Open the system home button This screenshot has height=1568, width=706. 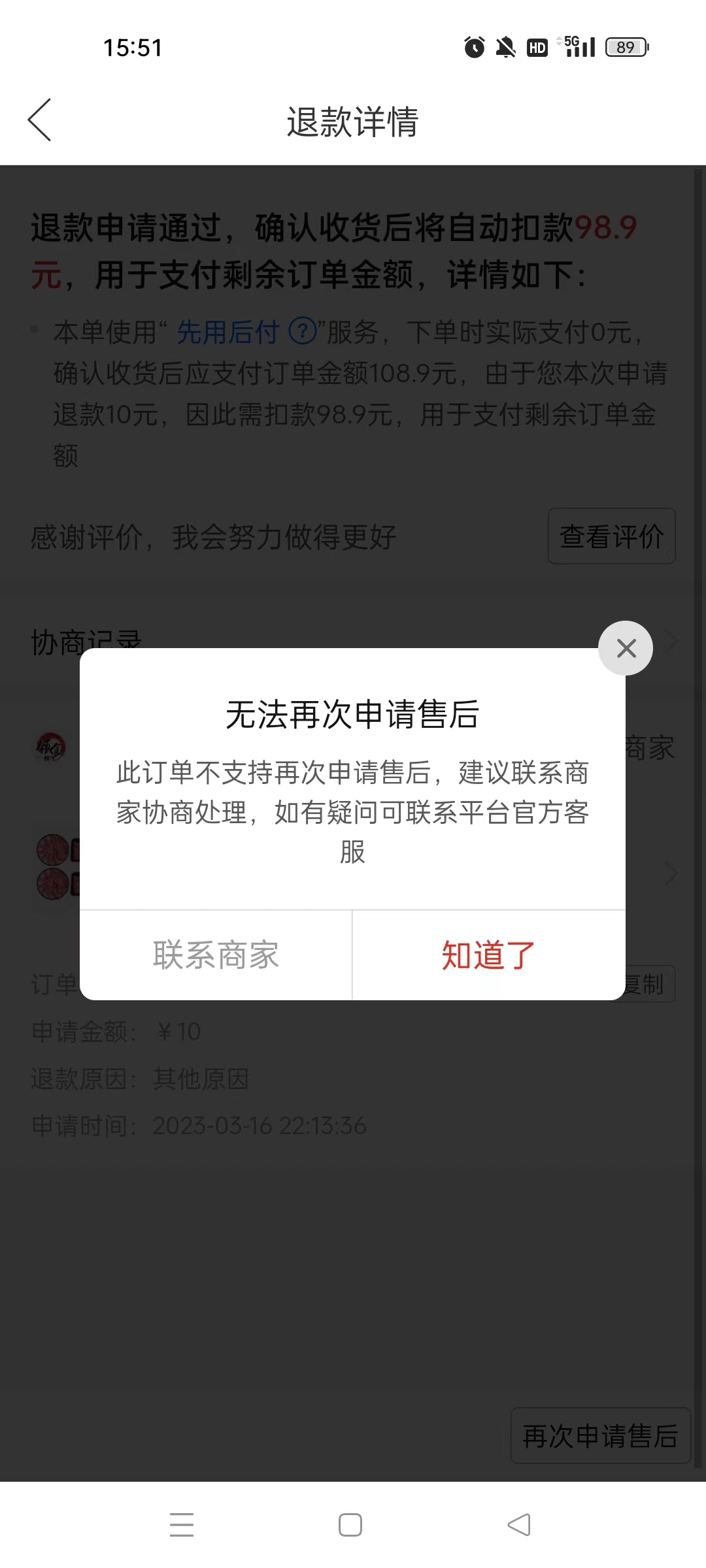[350, 1525]
